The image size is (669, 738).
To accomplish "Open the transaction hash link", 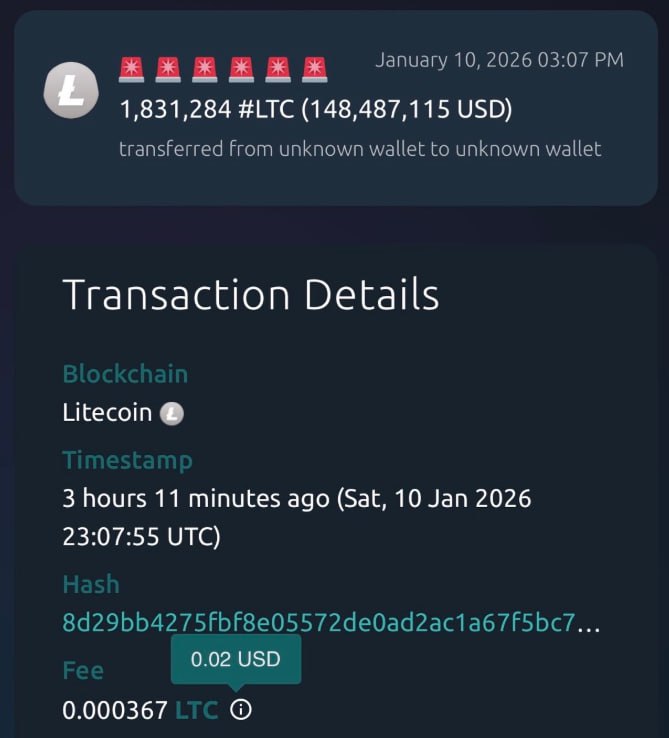I will coord(330,624).
